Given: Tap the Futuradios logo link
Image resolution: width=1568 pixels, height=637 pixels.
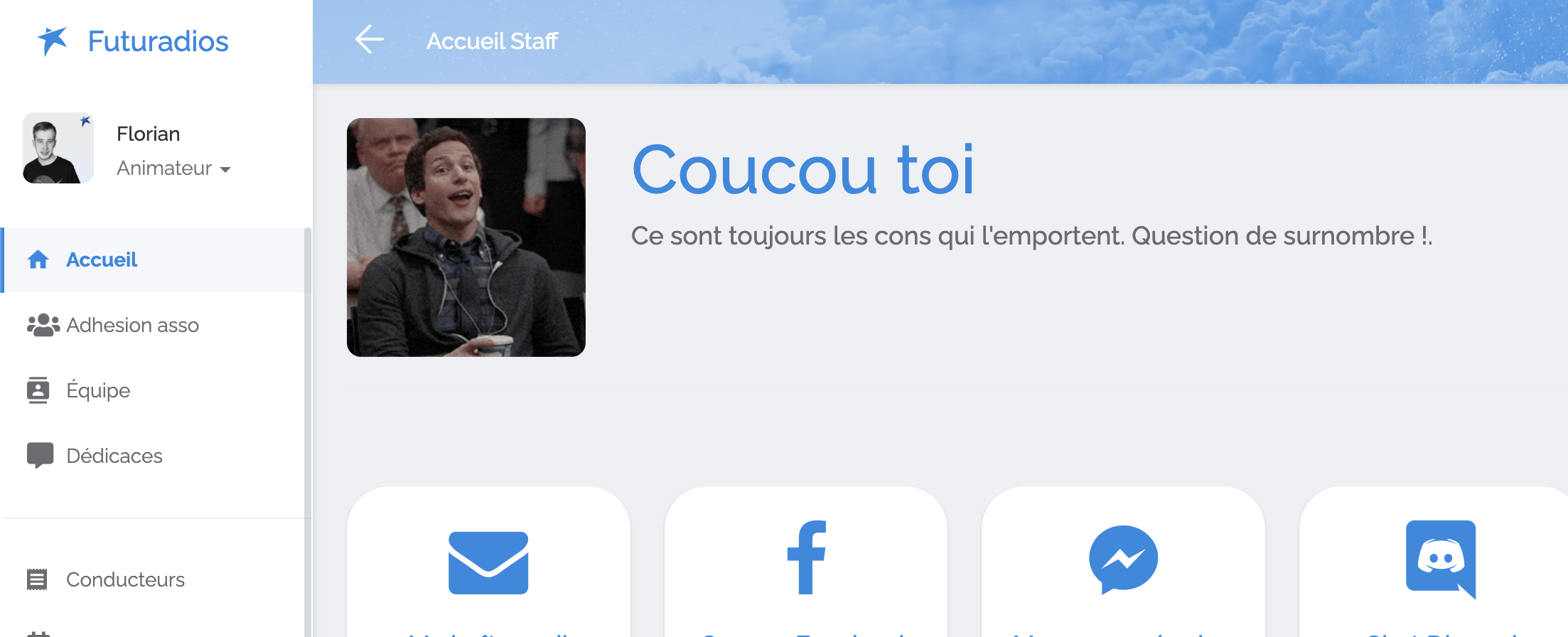Looking at the screenshot, I should click(134, 41).
